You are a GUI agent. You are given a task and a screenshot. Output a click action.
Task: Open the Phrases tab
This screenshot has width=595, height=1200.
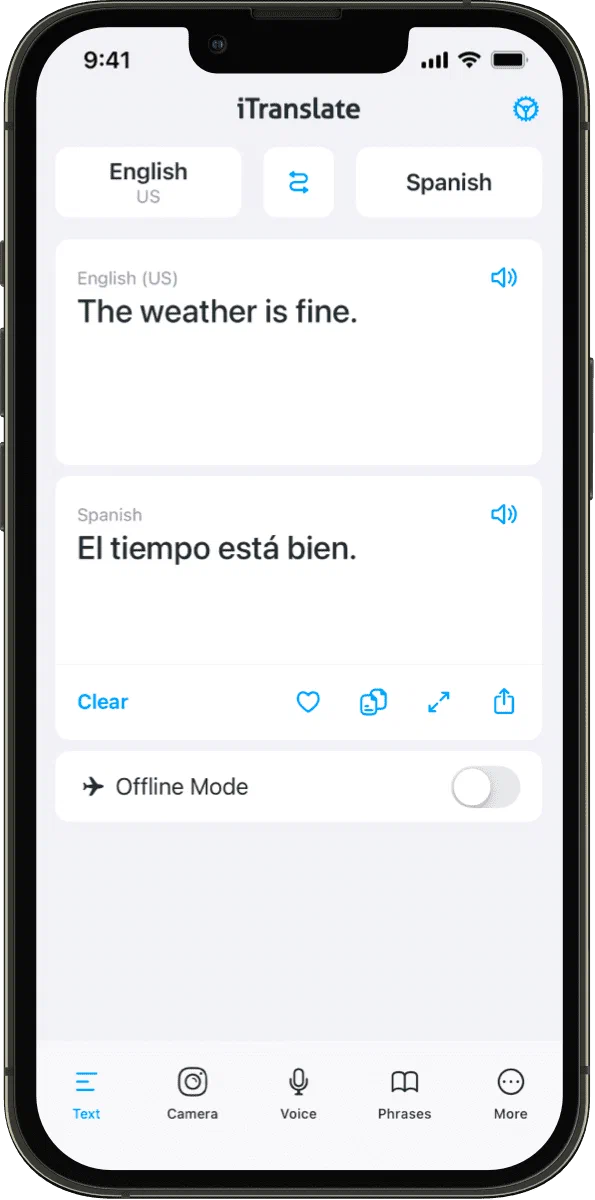tap(404, 1093)
